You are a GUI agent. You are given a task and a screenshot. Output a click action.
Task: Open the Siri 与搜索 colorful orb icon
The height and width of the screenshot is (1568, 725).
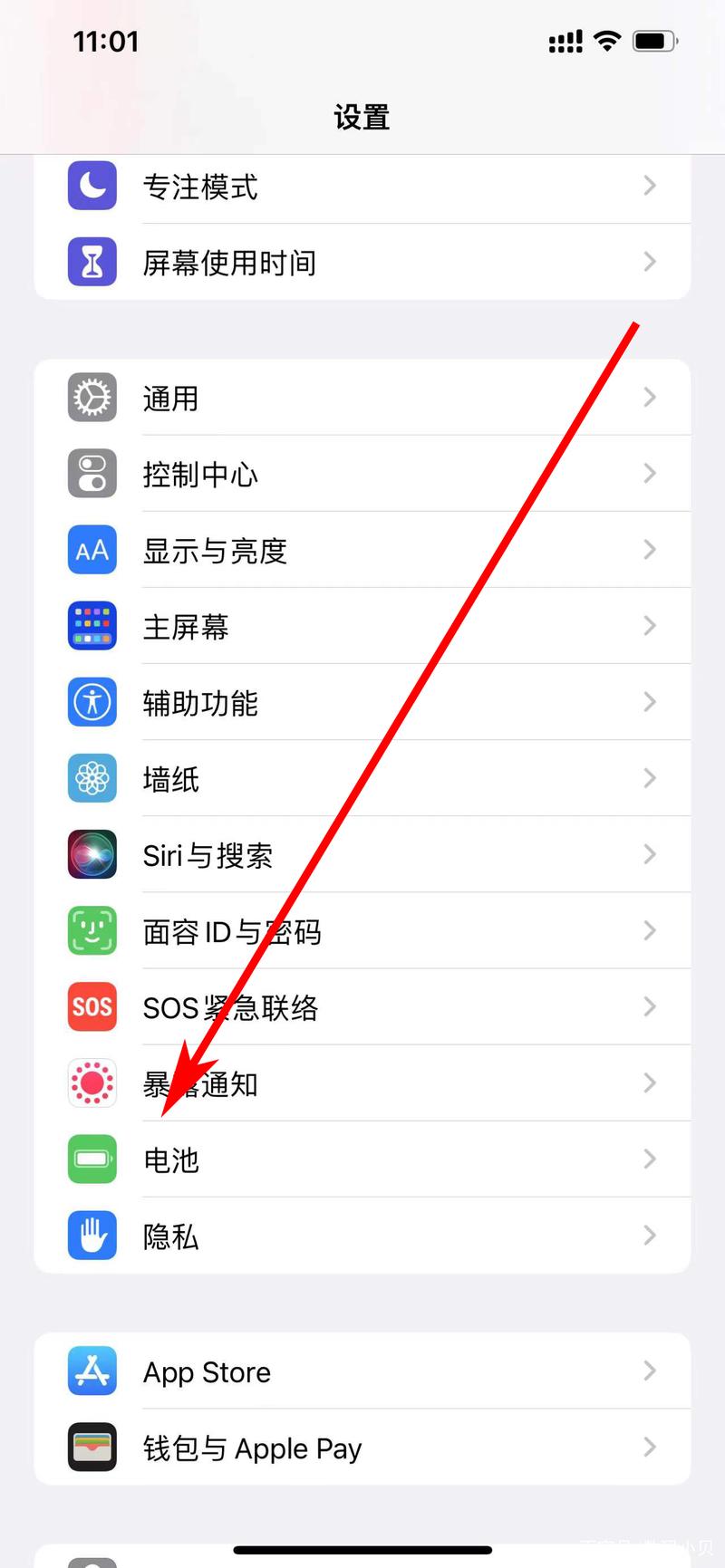coord(92,854)
